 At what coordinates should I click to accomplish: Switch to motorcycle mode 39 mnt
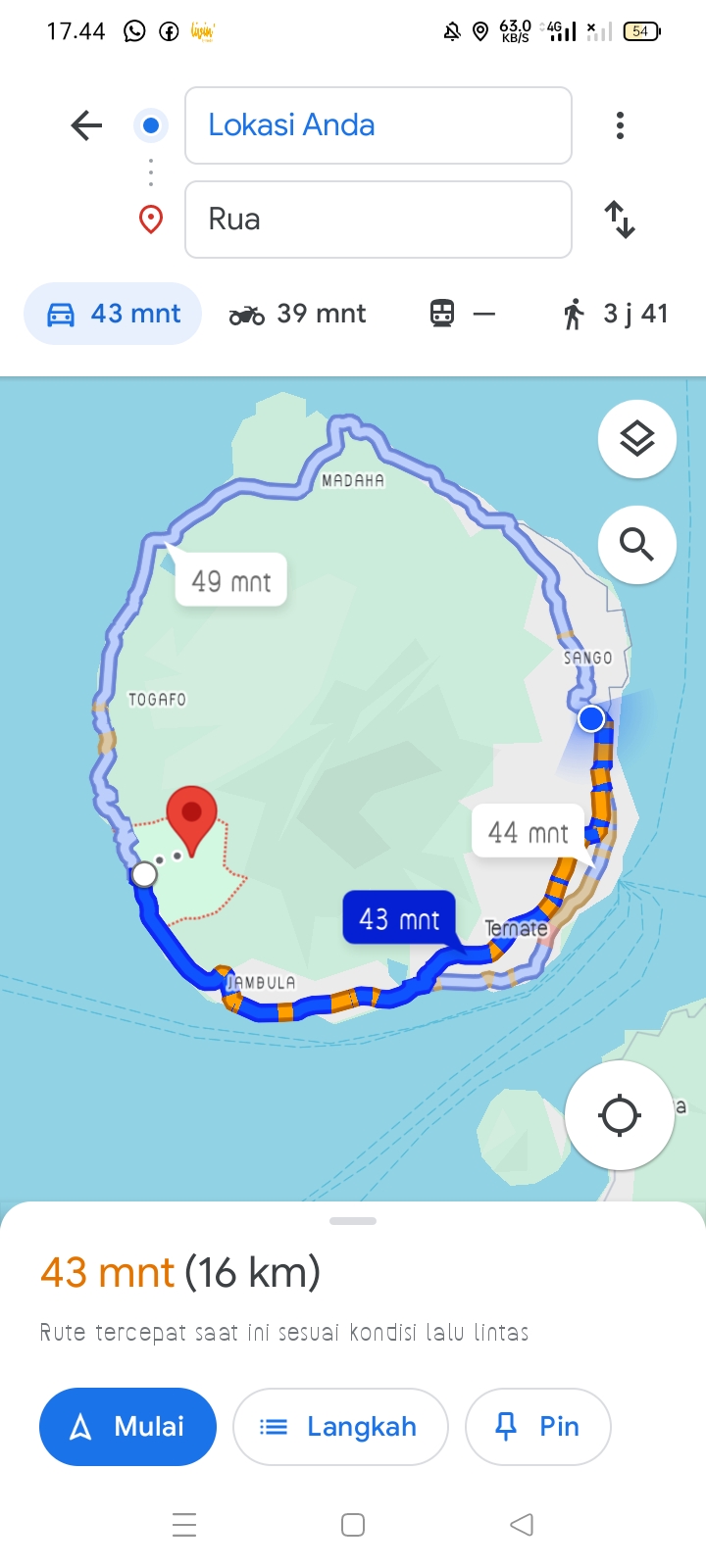click(x=297, y=314)
